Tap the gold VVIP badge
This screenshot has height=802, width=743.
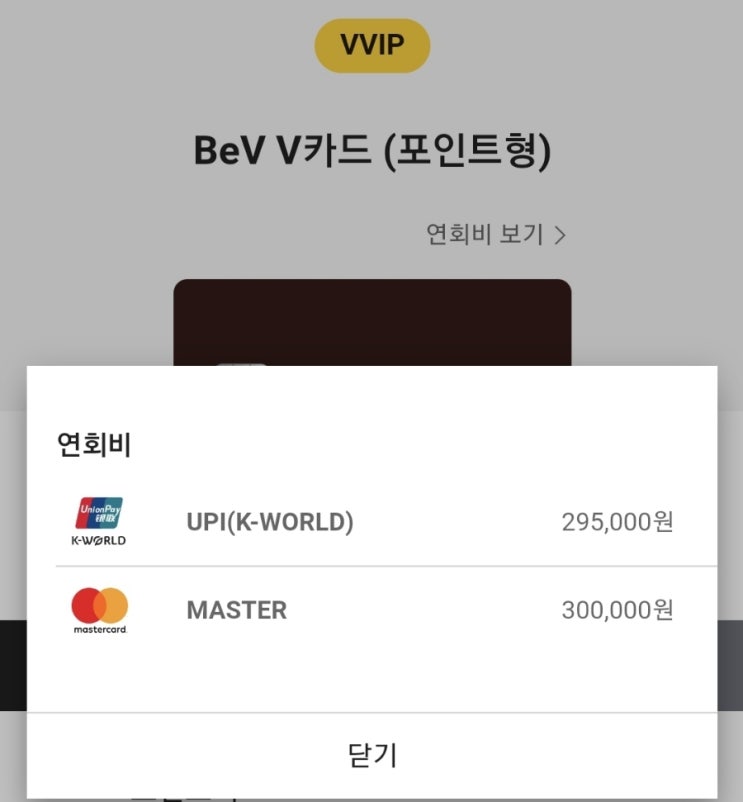pyautogui.click(x=371, y=44)
